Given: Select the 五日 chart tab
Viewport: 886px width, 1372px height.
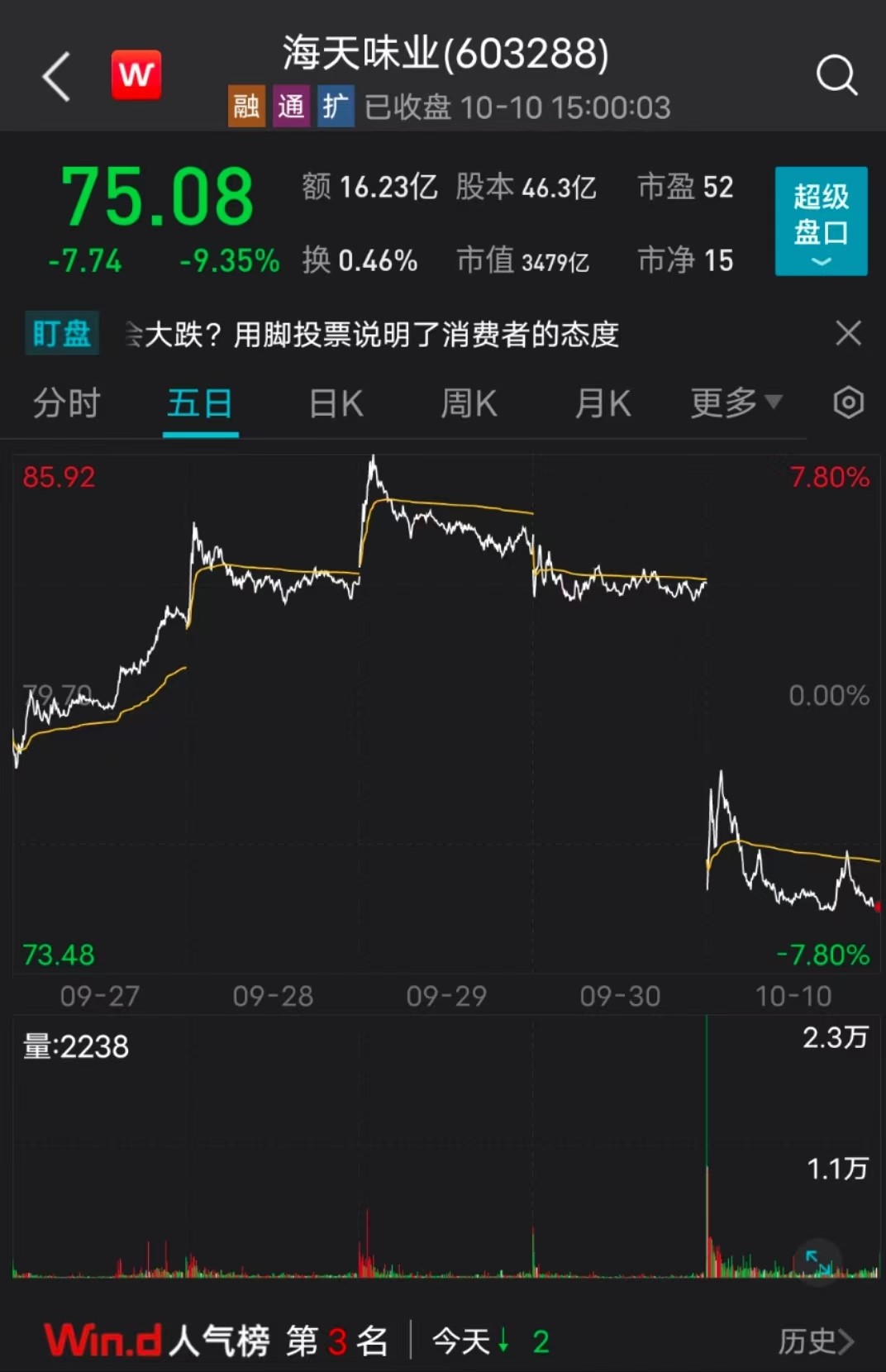Looking at the screenshot, I should [x=200, y=404].
